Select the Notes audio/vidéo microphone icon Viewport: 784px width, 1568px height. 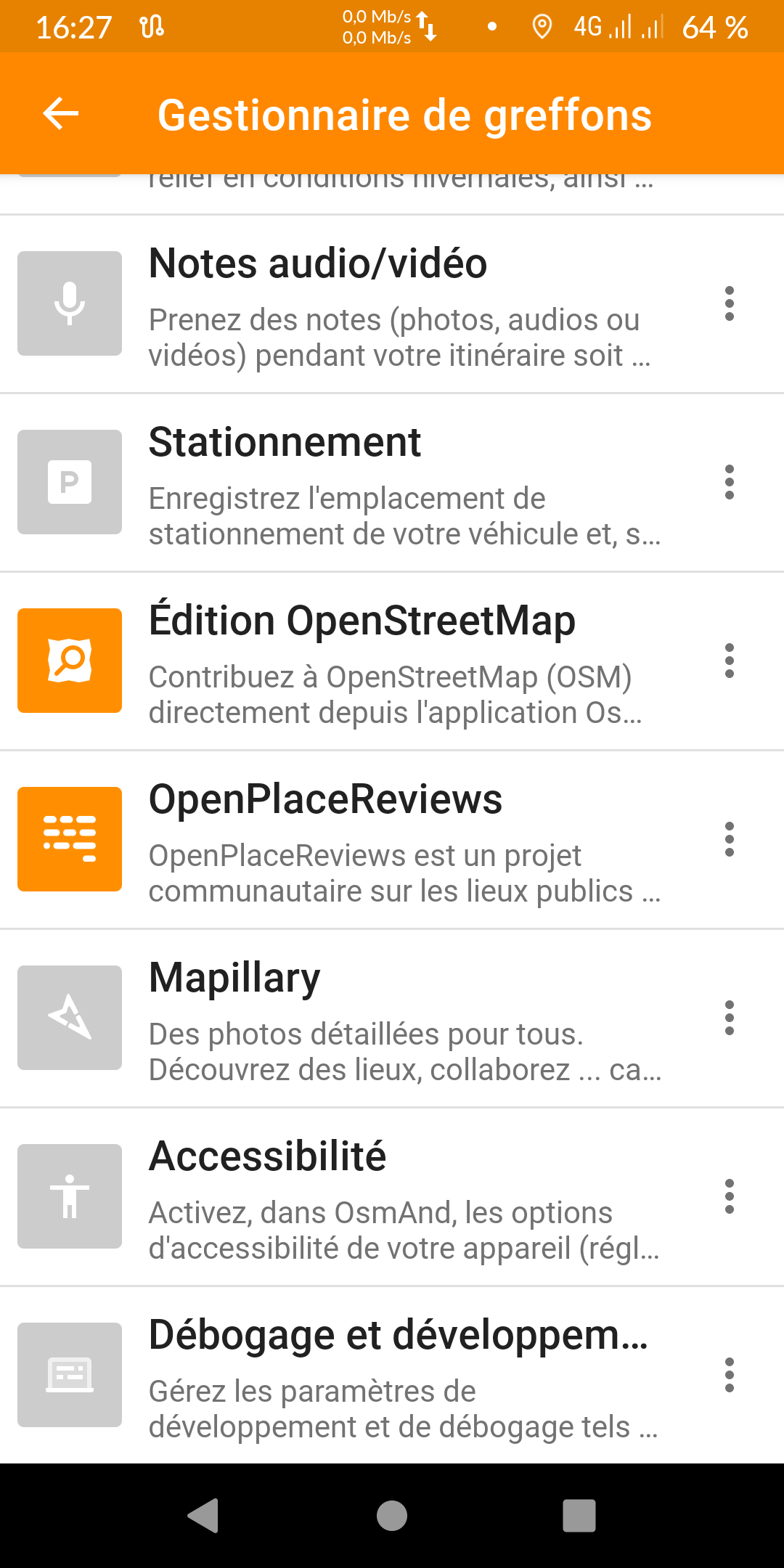click(x=69, y=303)
